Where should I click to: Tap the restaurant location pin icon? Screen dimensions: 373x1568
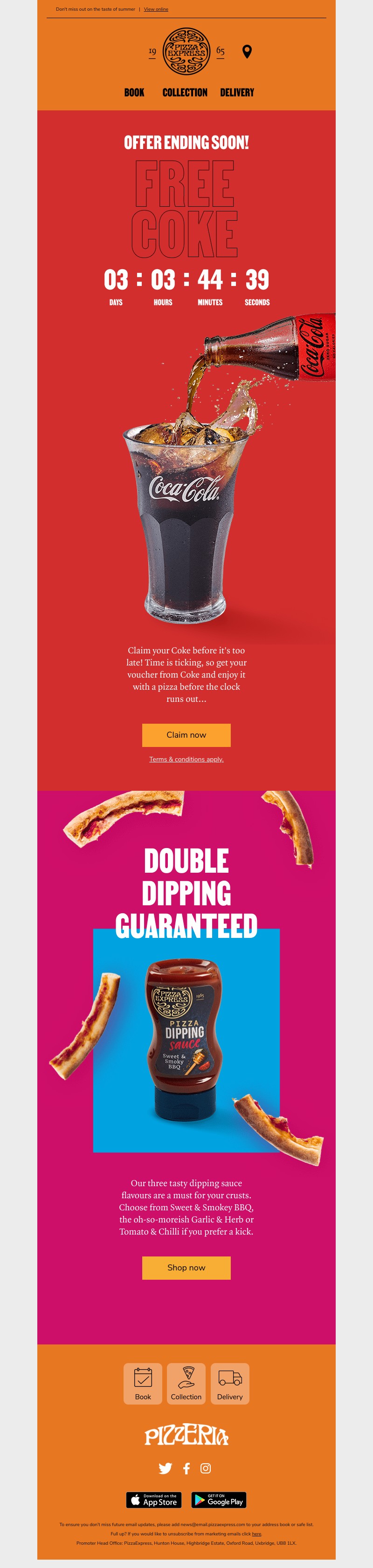[x=247, y=52]
